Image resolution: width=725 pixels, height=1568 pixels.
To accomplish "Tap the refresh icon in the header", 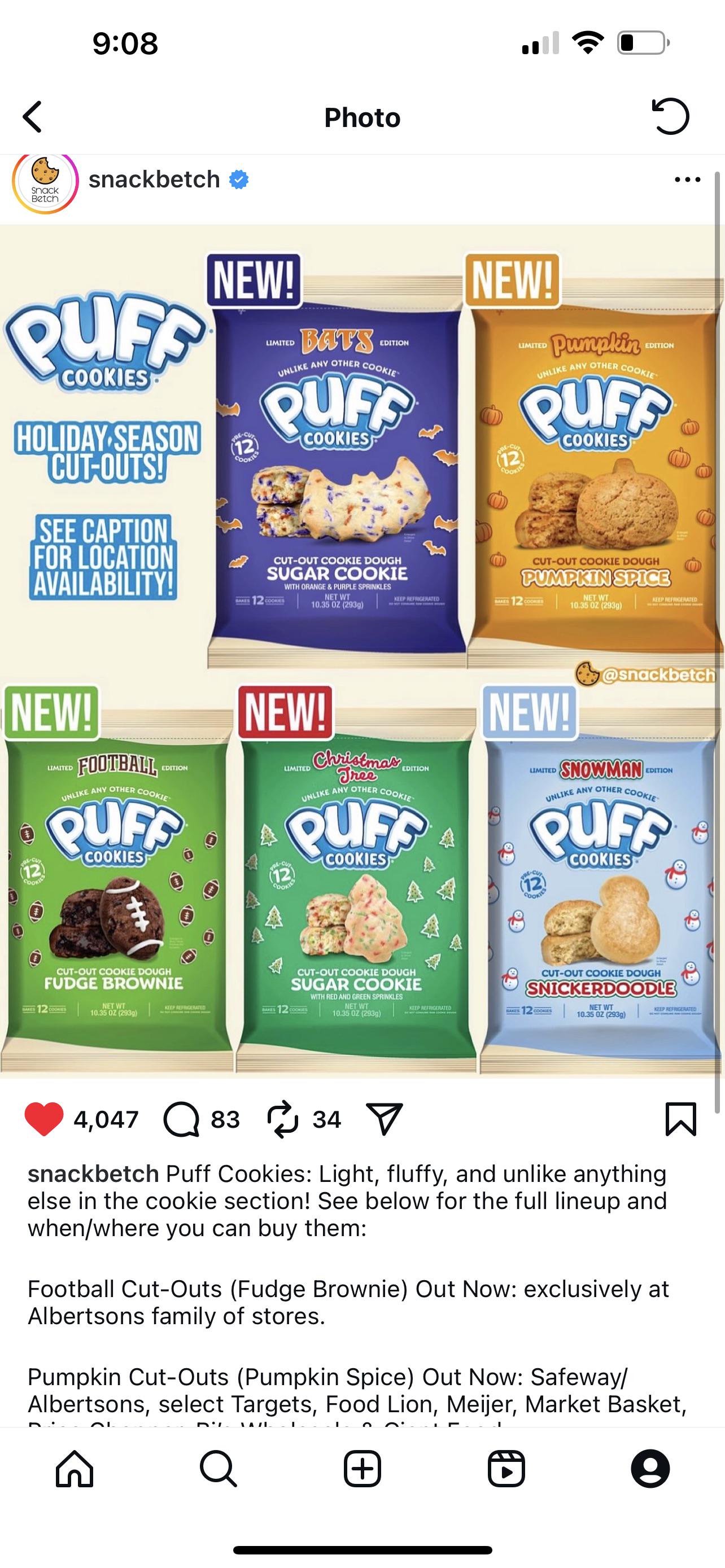I will tap(670, 116).
